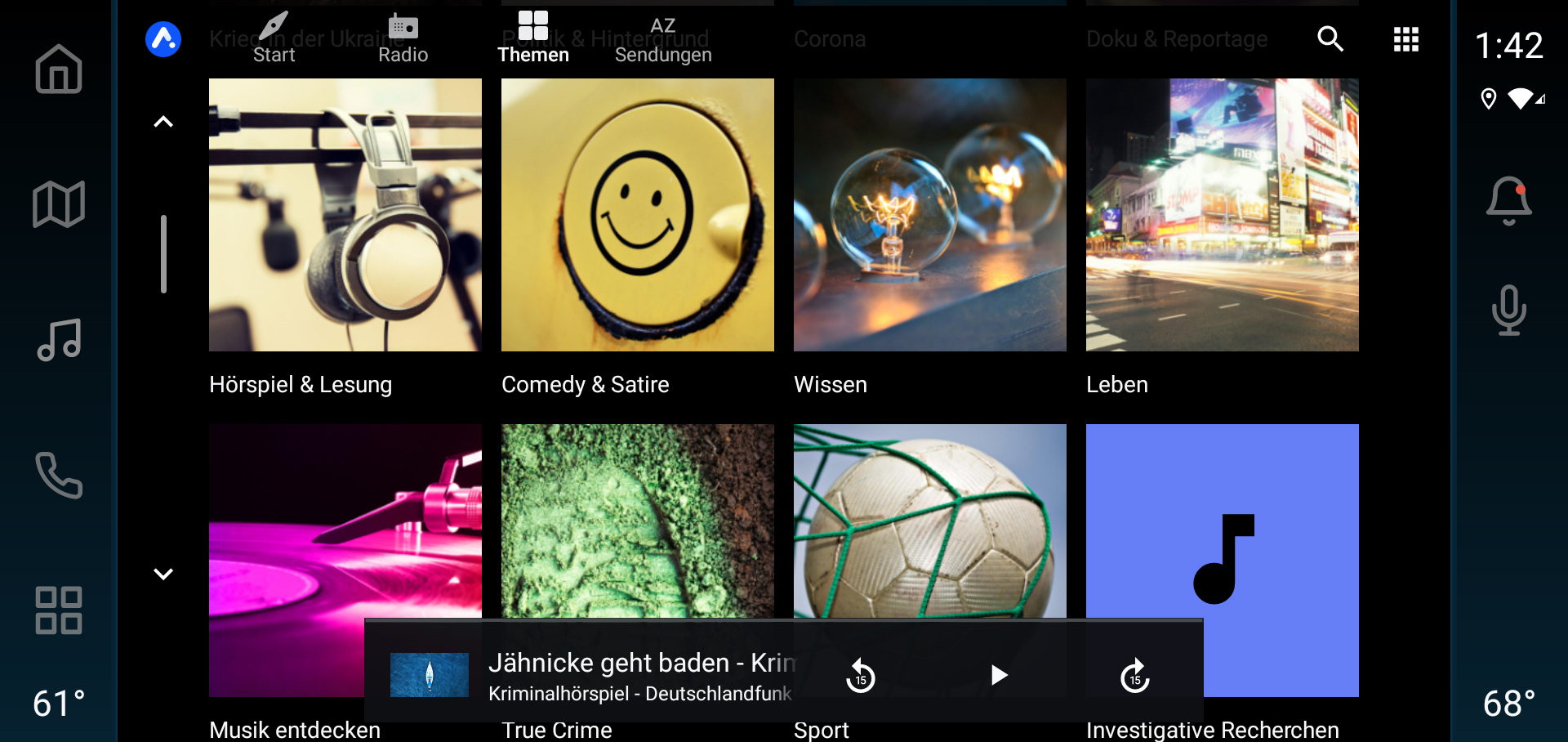
Task: Open the notifications bell
Action: pos(1508,200)
